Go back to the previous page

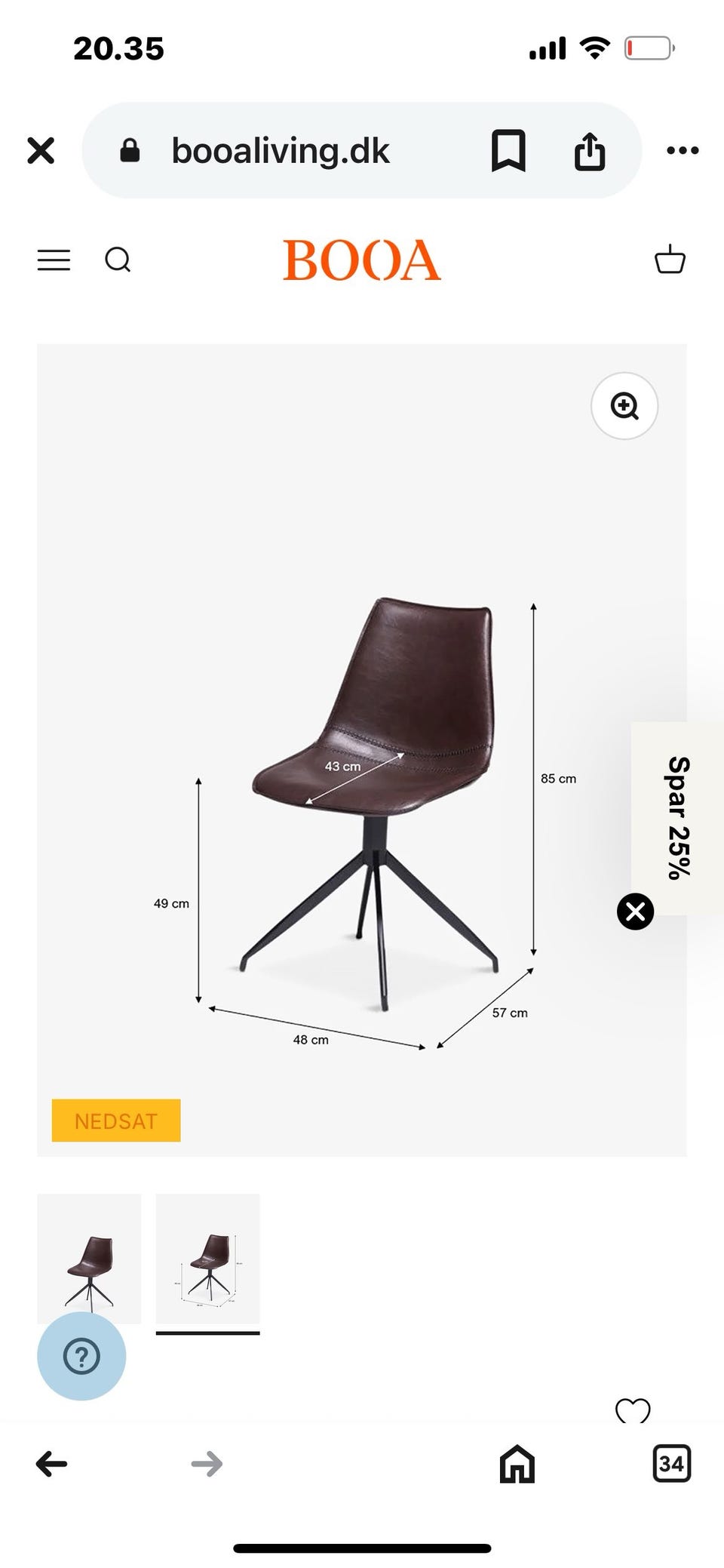51,1464
